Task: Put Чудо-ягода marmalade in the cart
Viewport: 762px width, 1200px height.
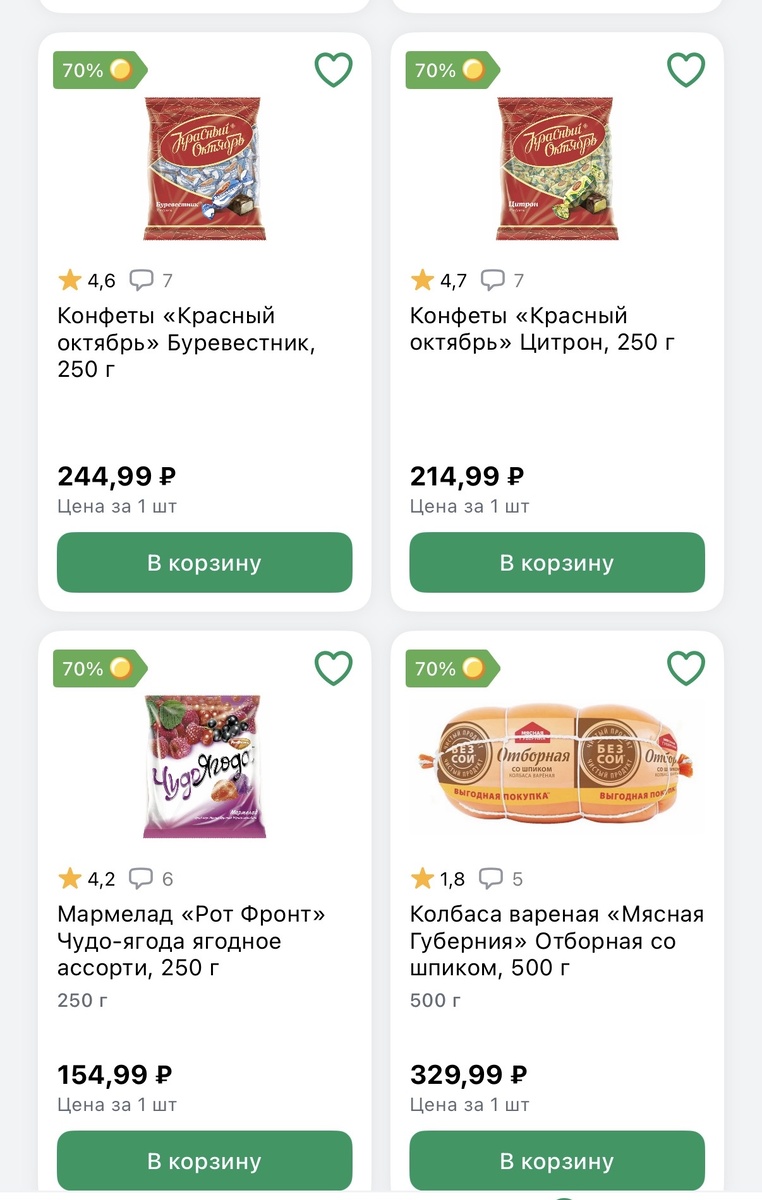Action: [x=204, y=1161]
